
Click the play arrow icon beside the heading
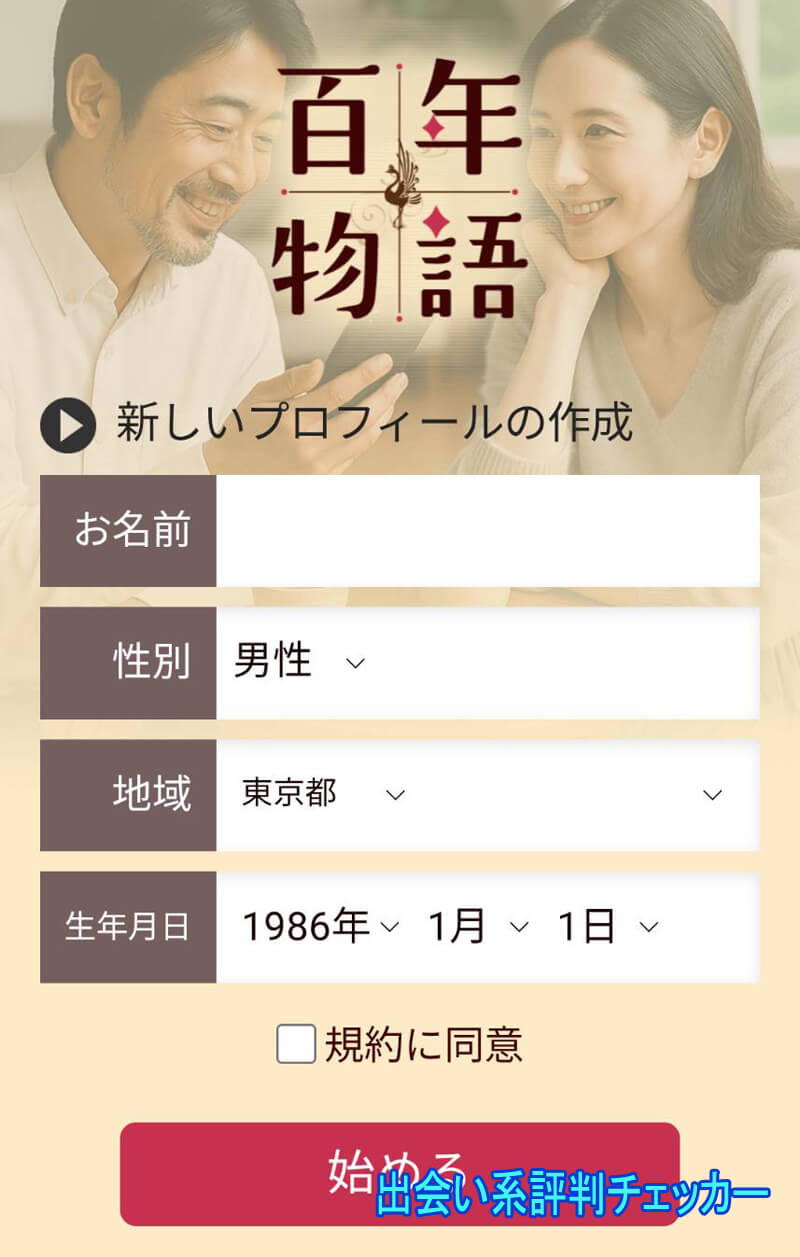pyautogui.click(x=67, y=422)
